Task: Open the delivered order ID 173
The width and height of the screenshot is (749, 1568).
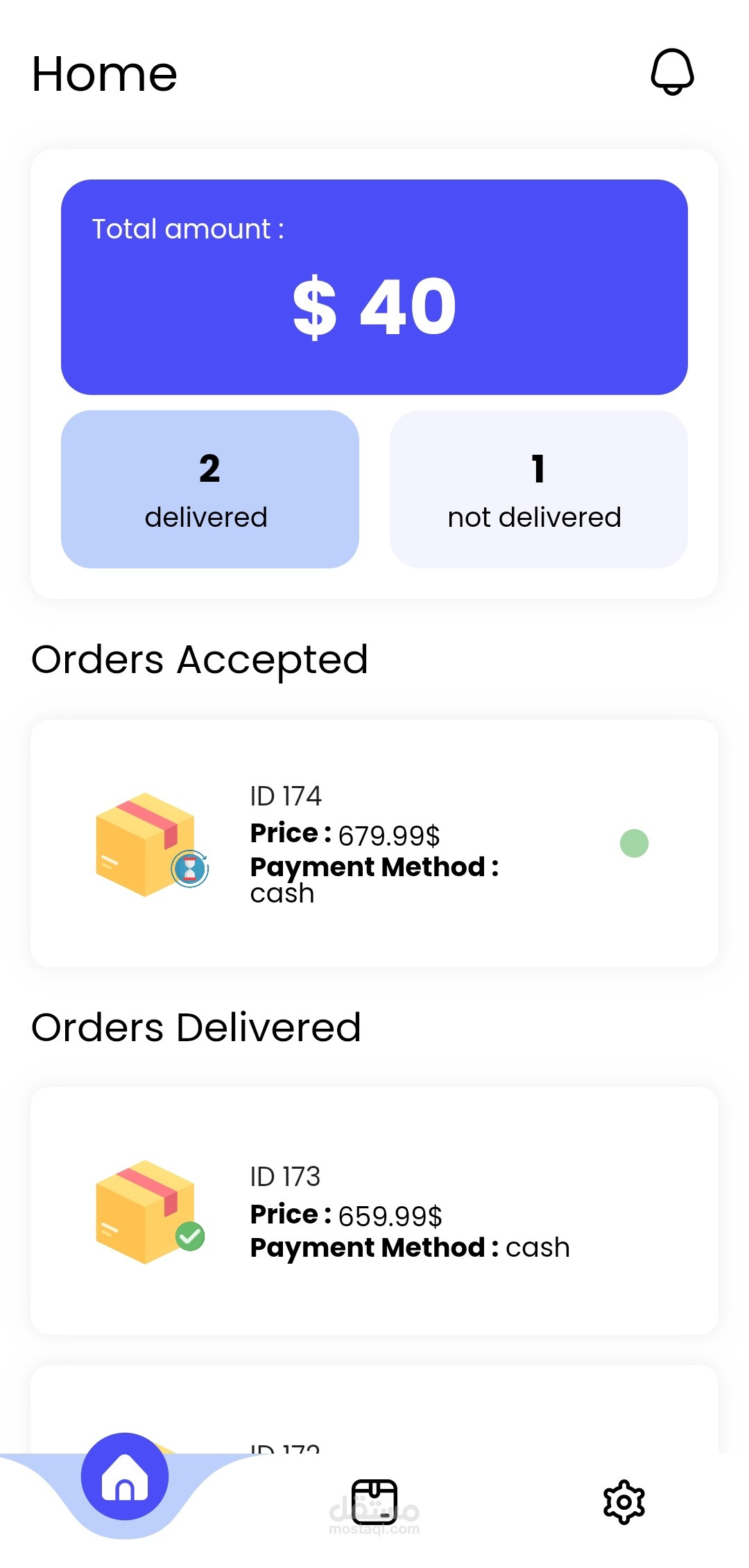Action: [x=374, y=1210]
